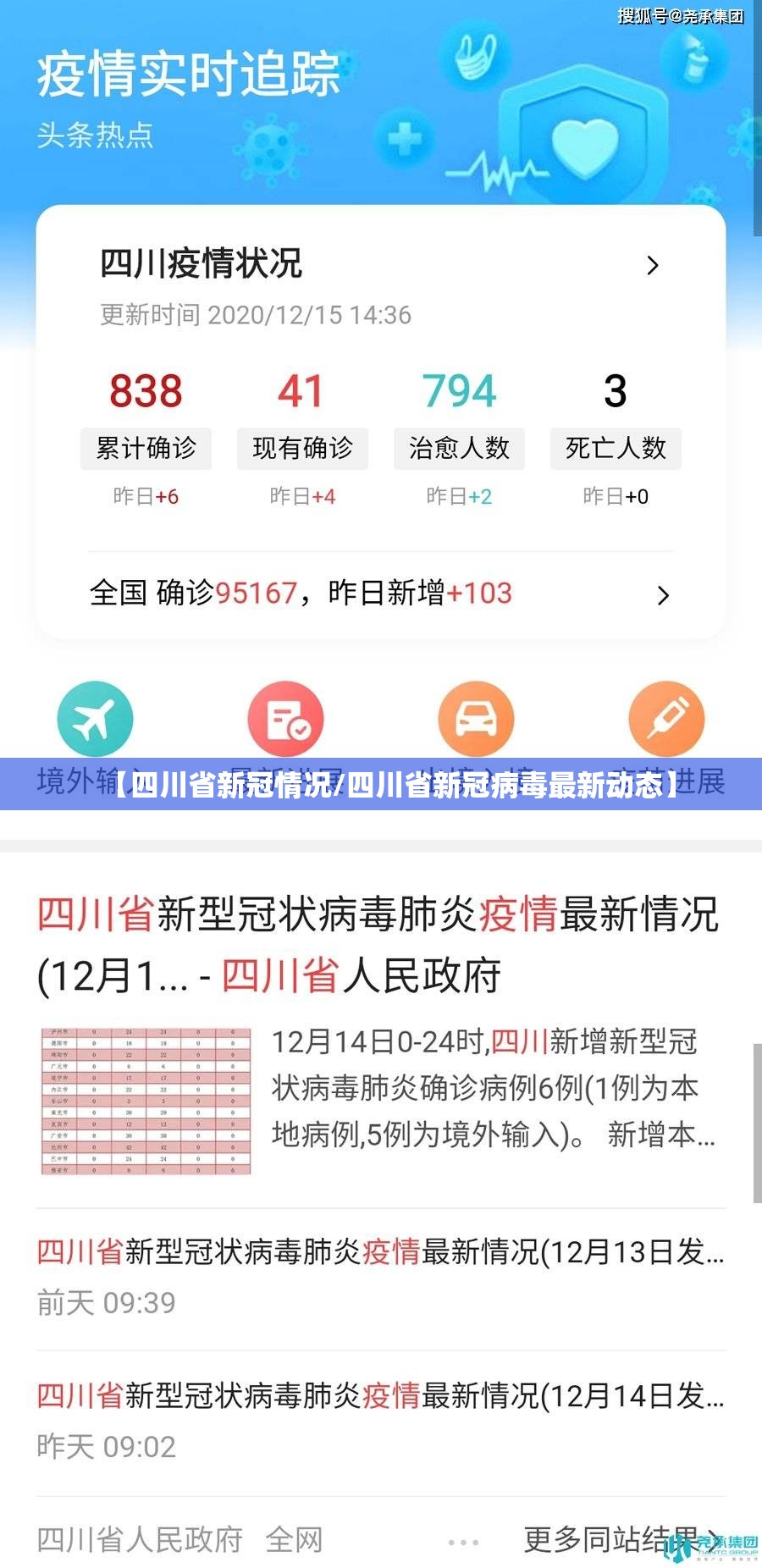Viewport: 762px width, 1568px height.
Task: Tap the orange car icon shortcut
Action: pos(476,719)
